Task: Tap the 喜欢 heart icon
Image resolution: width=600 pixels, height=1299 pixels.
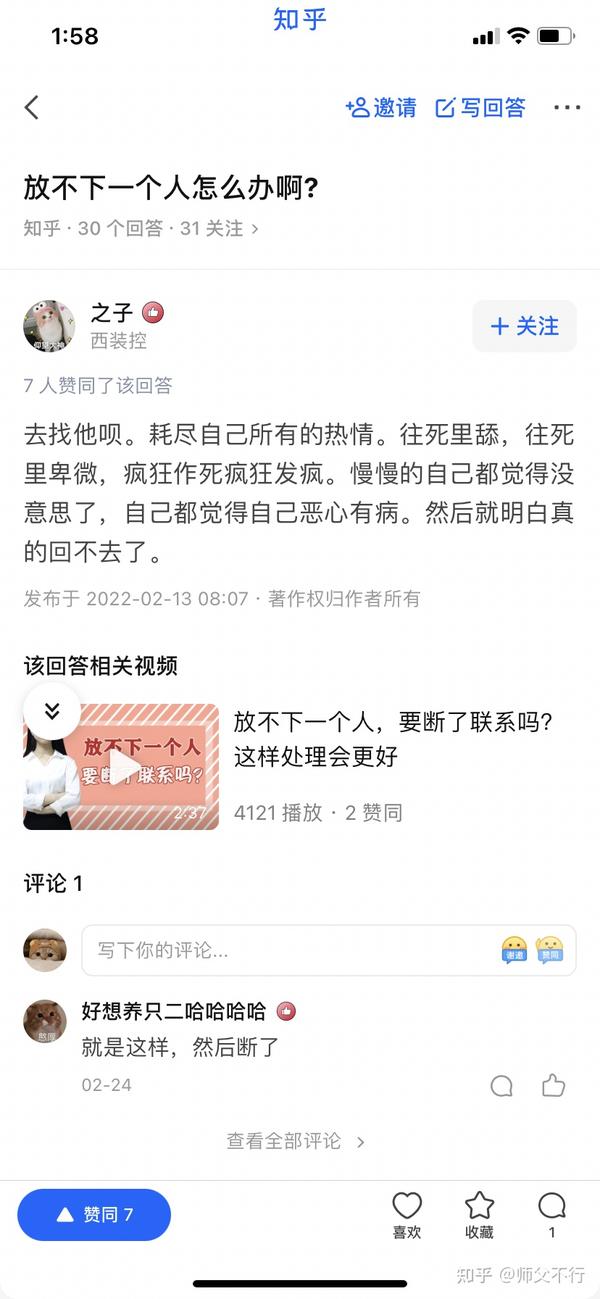Action: tap(407, 1215)
